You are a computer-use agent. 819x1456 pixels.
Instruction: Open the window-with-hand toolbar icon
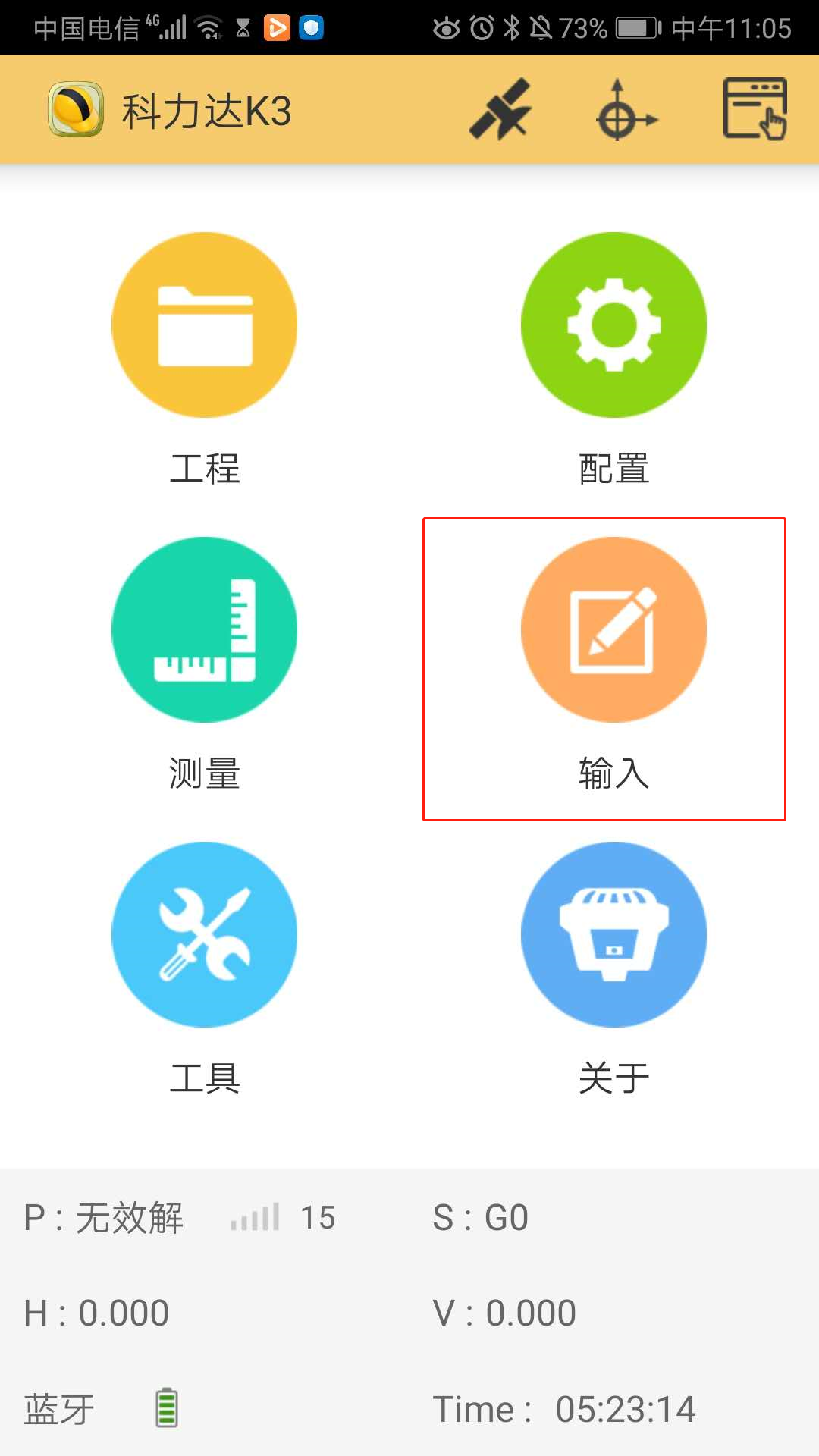[755, 110]
